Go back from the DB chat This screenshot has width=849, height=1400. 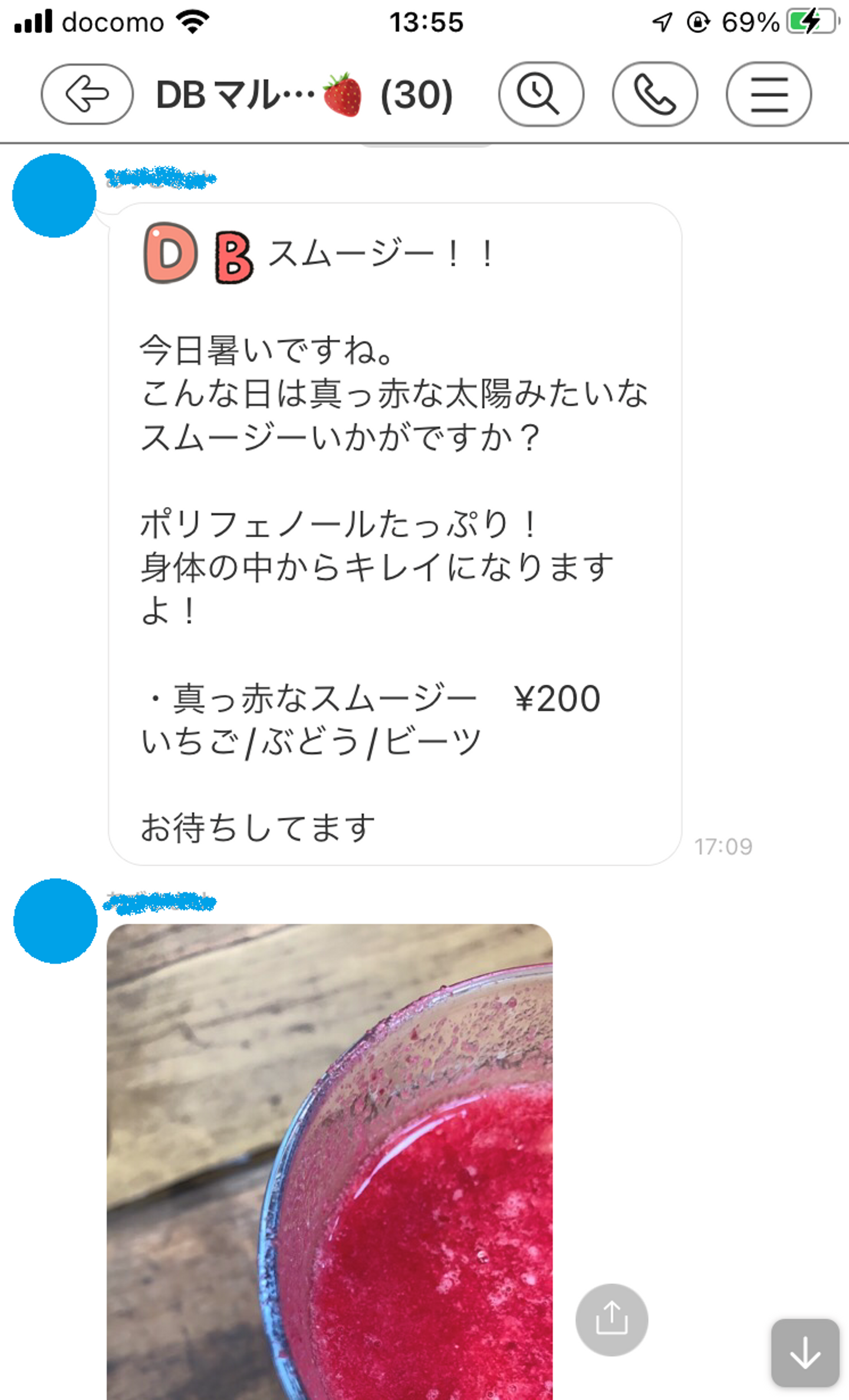[x=87, y=94]
